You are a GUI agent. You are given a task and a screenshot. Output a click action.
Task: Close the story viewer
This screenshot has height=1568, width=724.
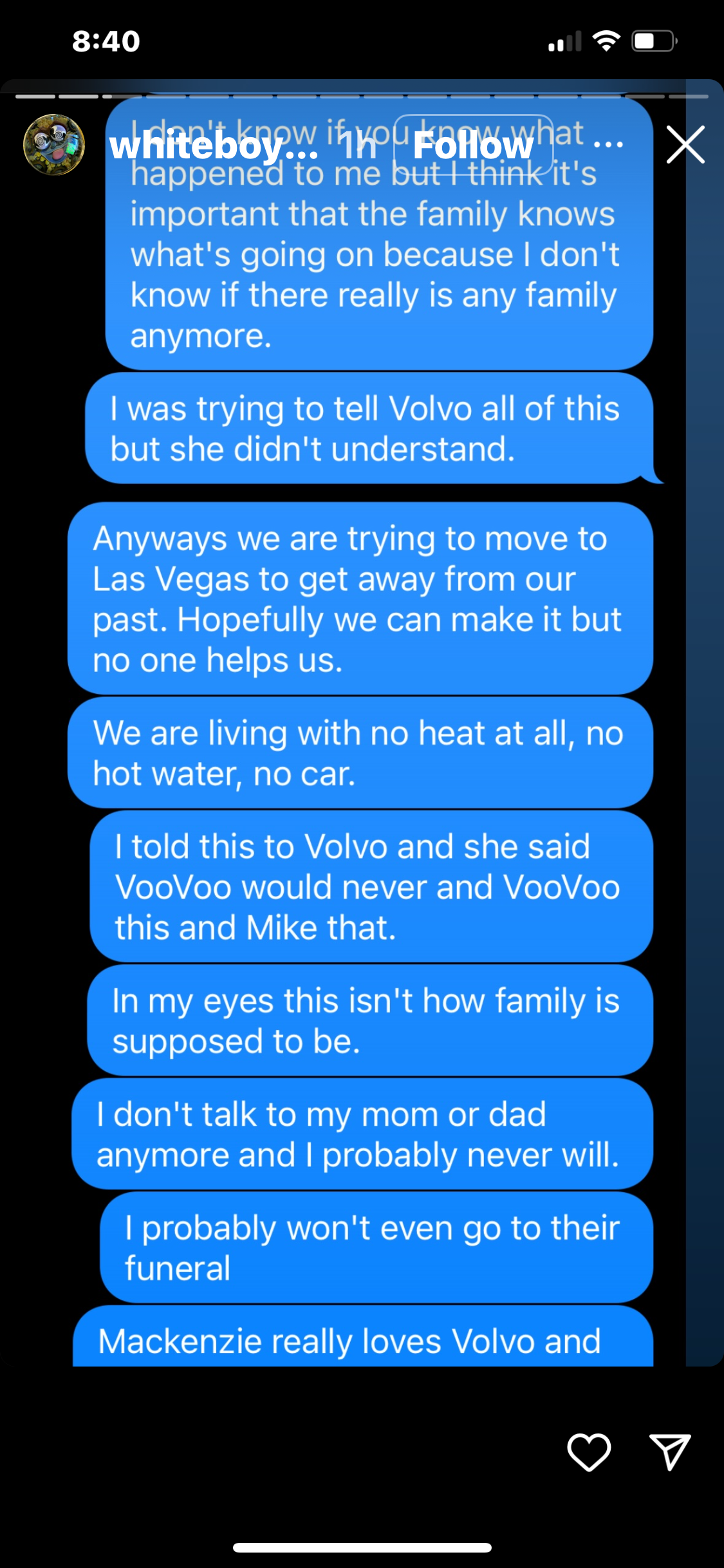tap(685, 145)
